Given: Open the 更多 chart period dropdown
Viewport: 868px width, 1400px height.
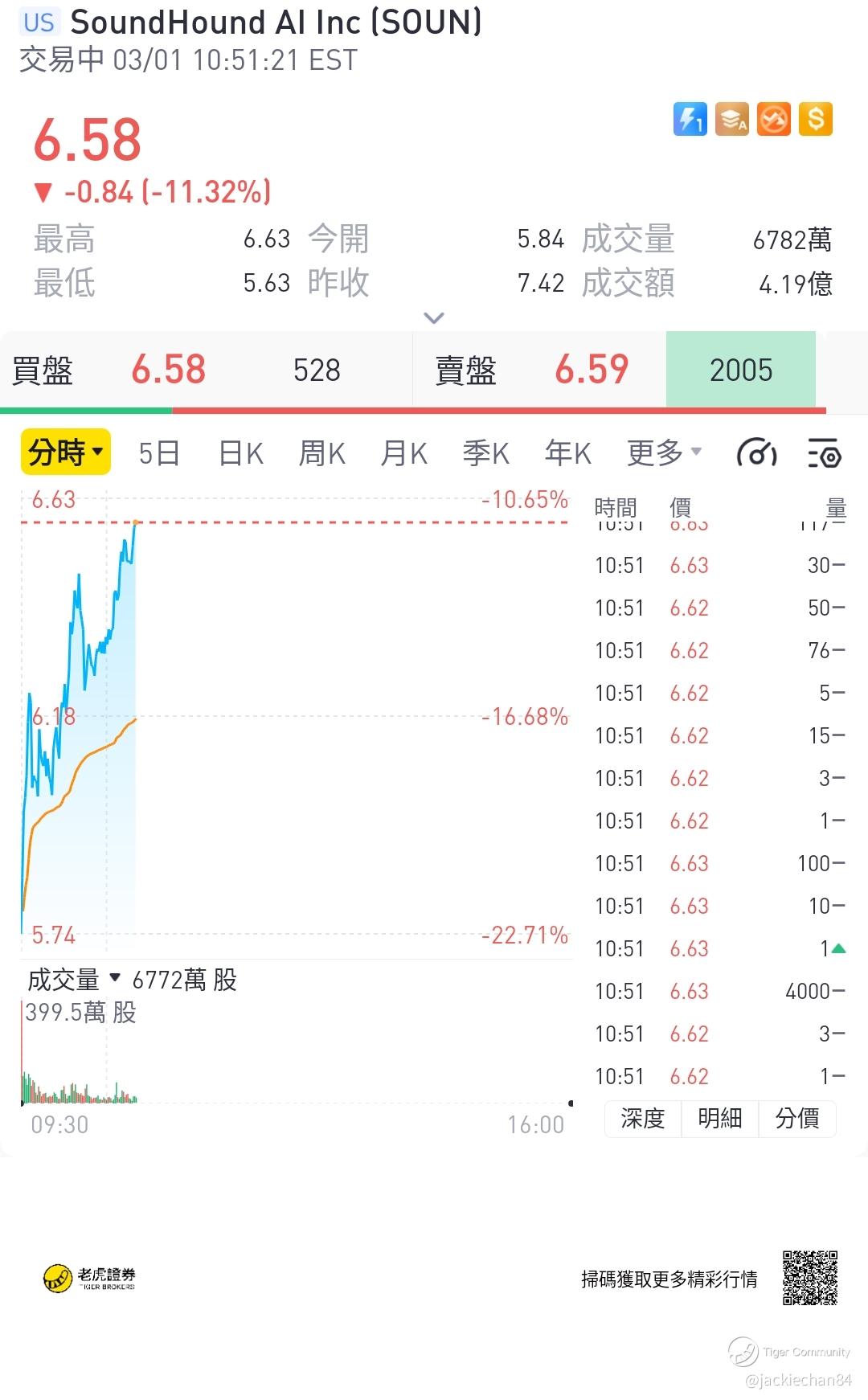Looking at the screenshot, I should tap(664, 453).
